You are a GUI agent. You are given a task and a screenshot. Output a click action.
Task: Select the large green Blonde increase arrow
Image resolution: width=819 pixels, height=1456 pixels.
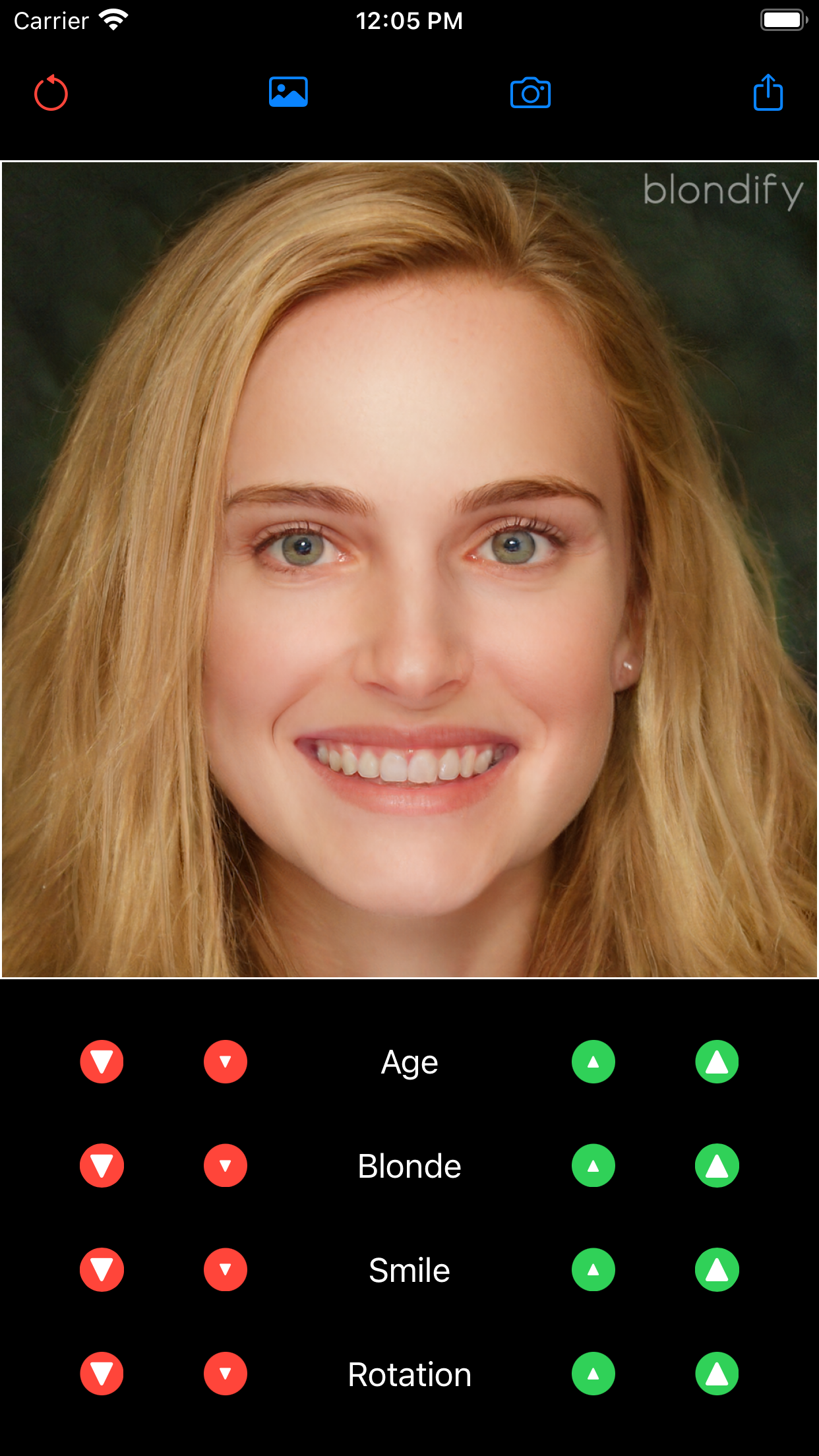pyautogui.click(x=716, y=1165)
